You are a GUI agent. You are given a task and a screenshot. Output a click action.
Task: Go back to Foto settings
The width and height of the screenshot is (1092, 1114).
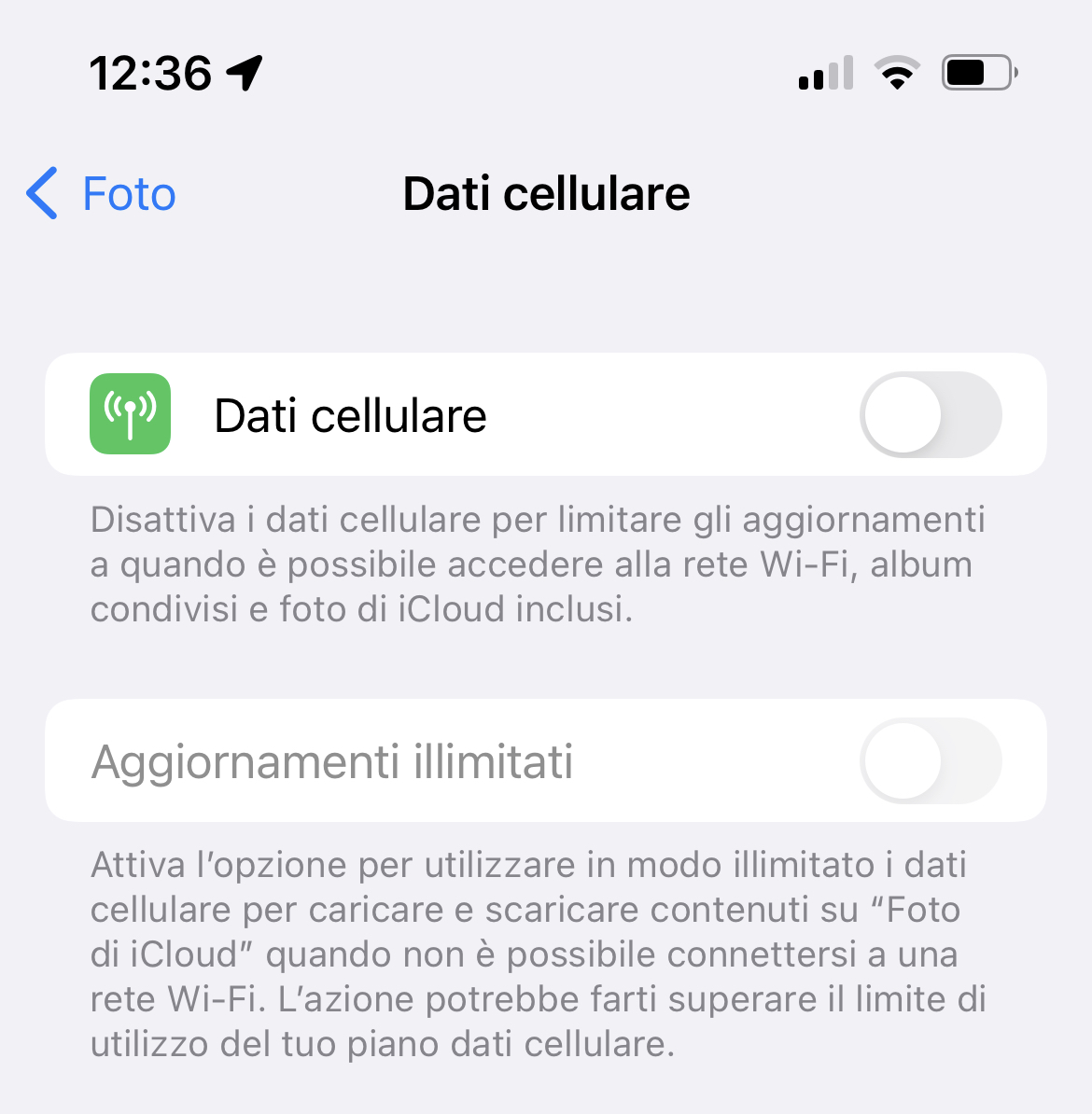click(101, 194)
